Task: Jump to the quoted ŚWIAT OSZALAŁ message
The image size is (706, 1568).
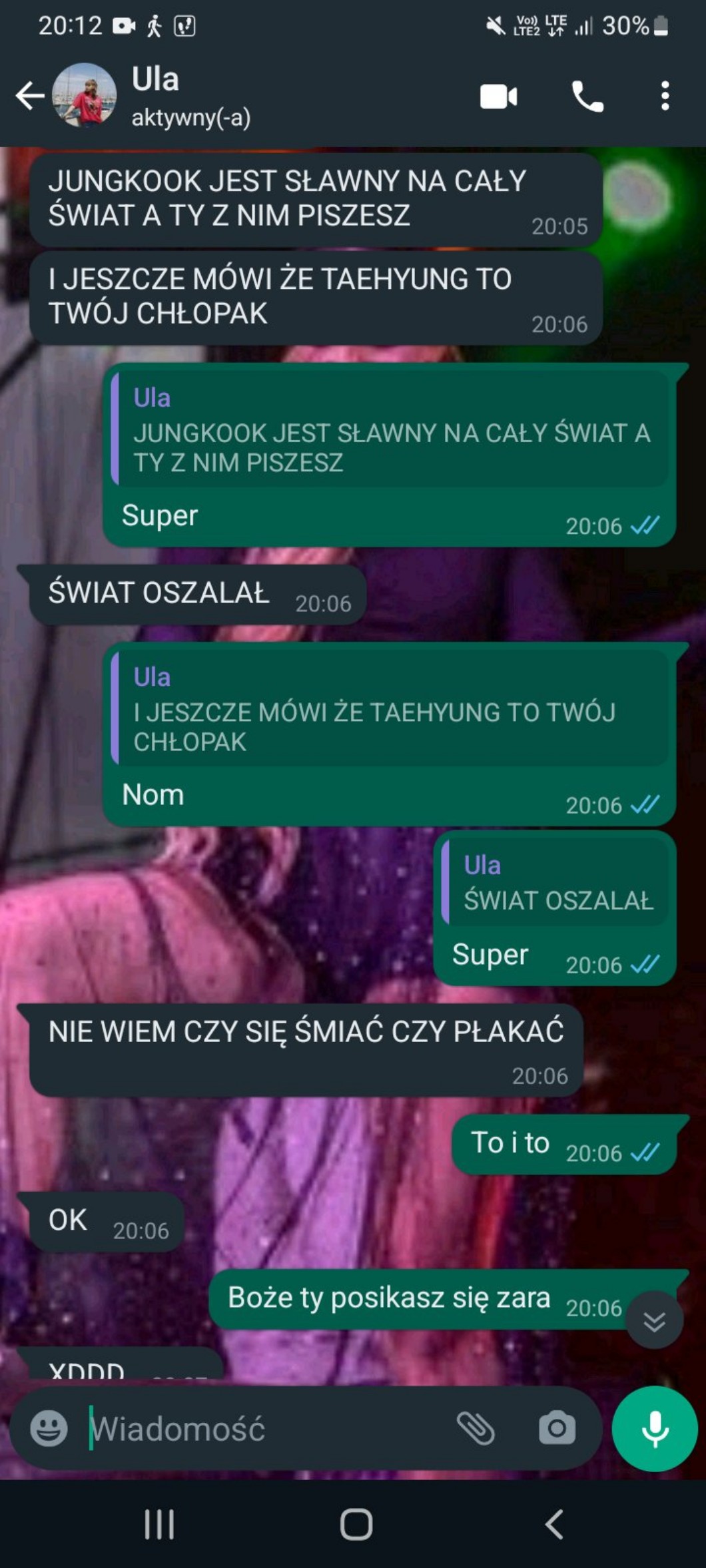Action: pos(557,884)
